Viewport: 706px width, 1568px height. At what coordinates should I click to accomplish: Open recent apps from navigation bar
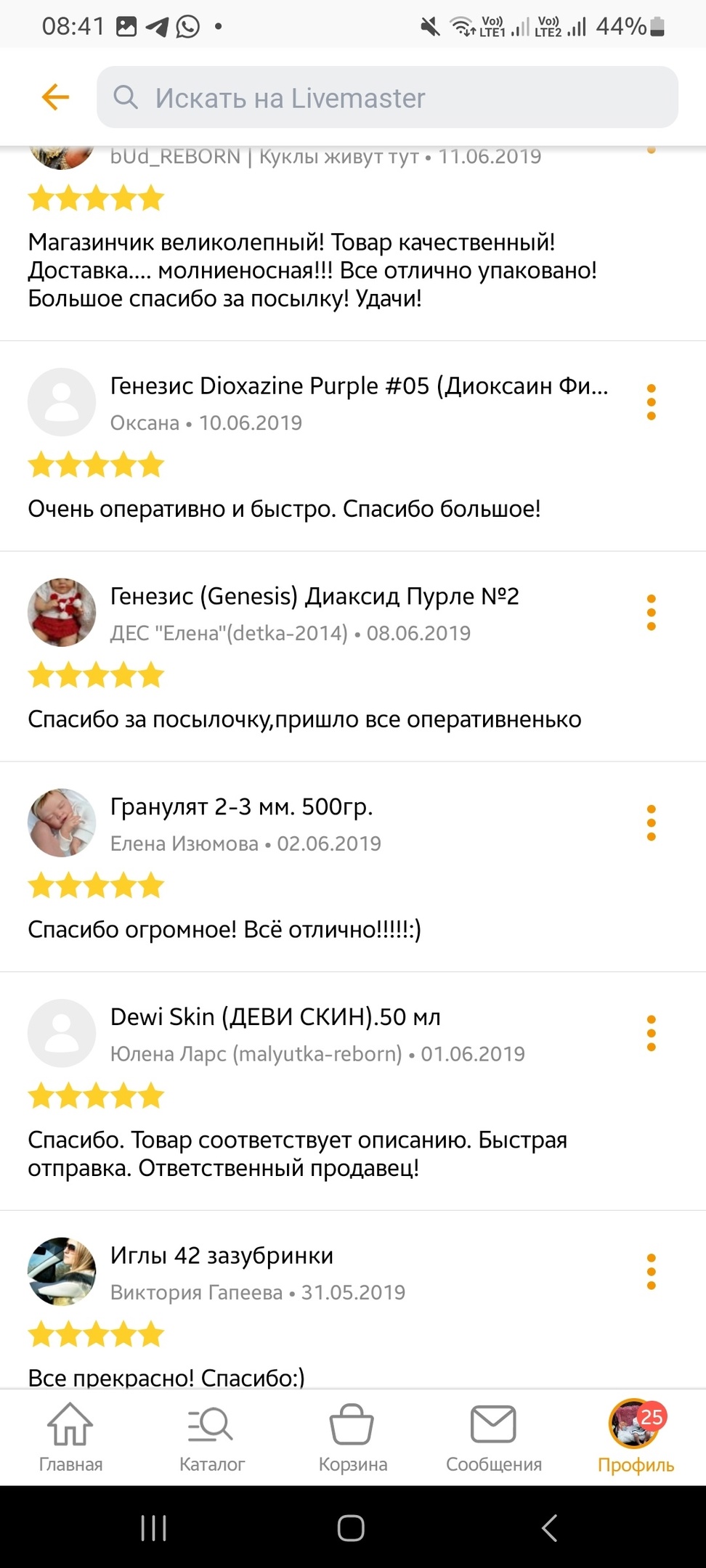coord(153,1528)
